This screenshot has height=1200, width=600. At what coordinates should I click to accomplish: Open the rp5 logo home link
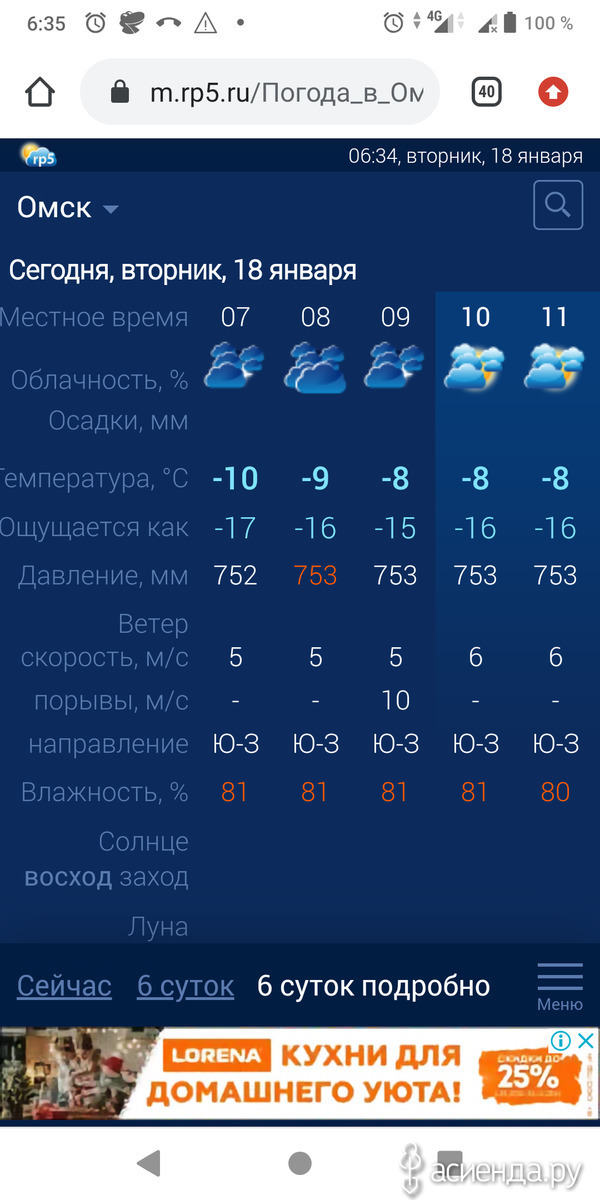pyautogui.click(x=38, y=155)
